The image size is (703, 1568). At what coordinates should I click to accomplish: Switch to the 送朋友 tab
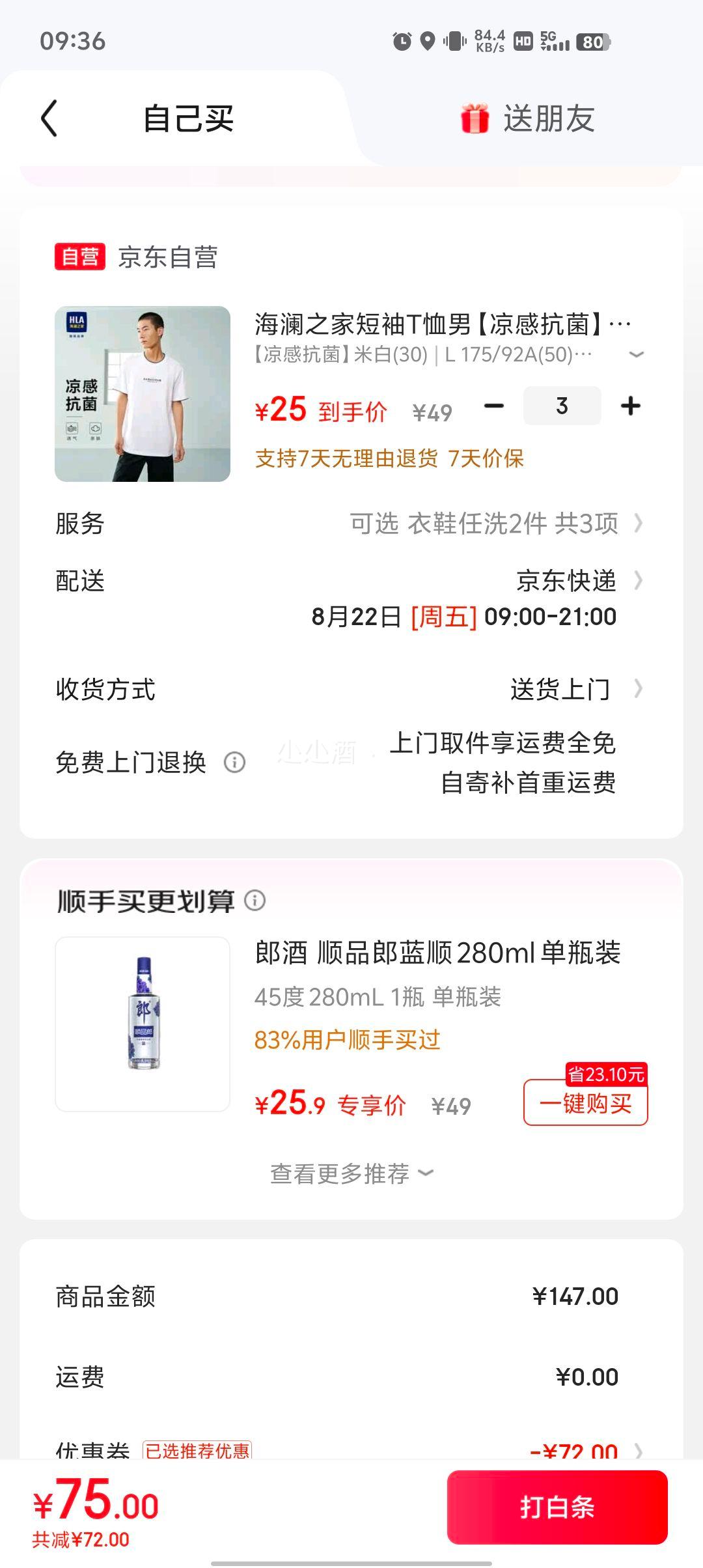tap(527, 119)
